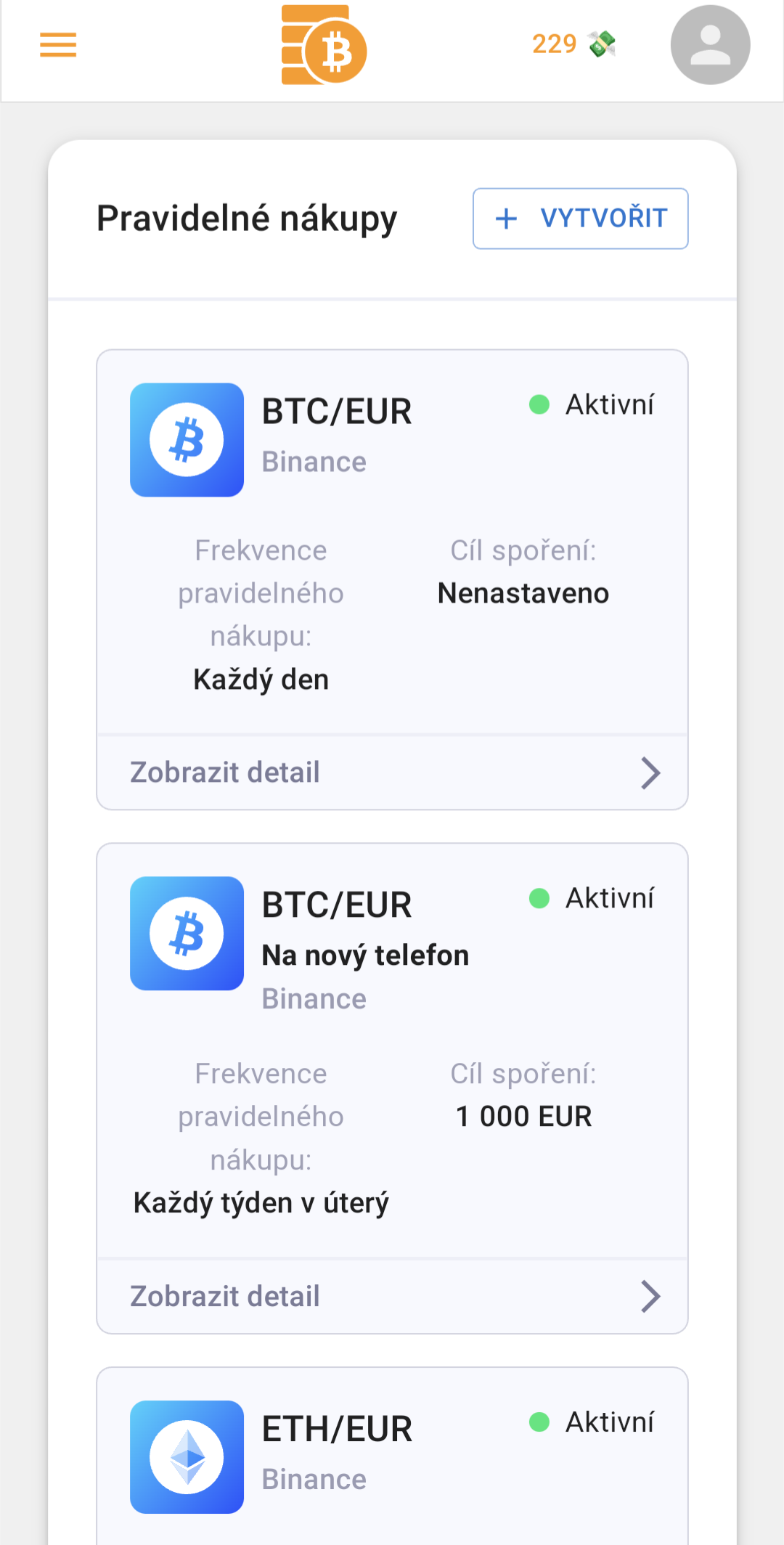The height and width of the screenshot is (1545, 784).
Task: Open the 229 points balance
Action: coord(573,44)
